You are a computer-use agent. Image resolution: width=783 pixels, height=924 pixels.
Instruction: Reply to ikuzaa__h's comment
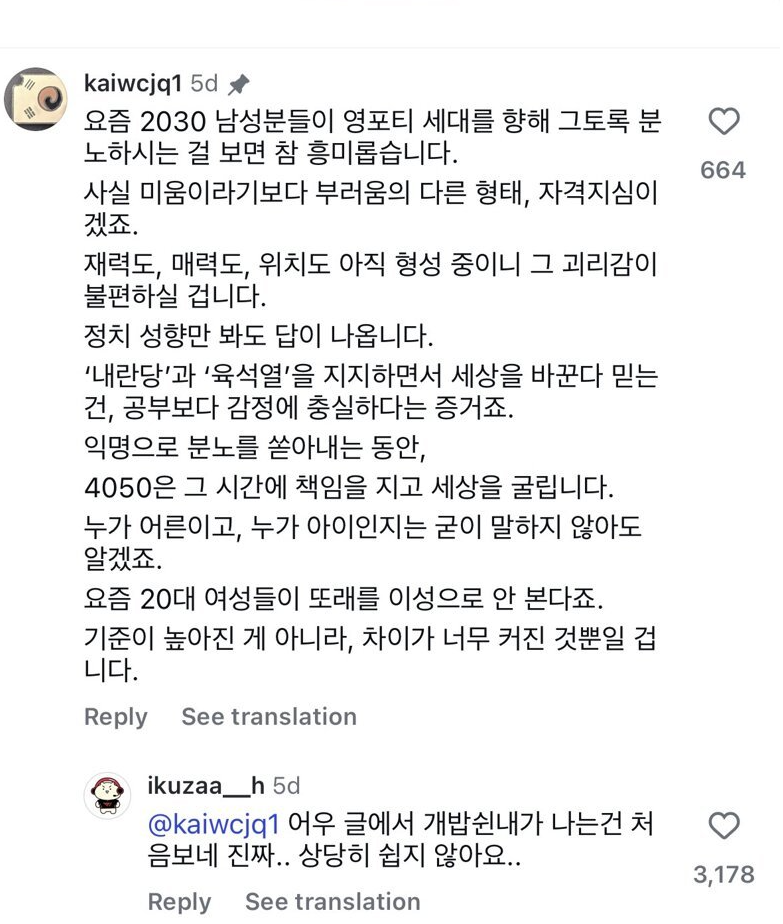179,901
